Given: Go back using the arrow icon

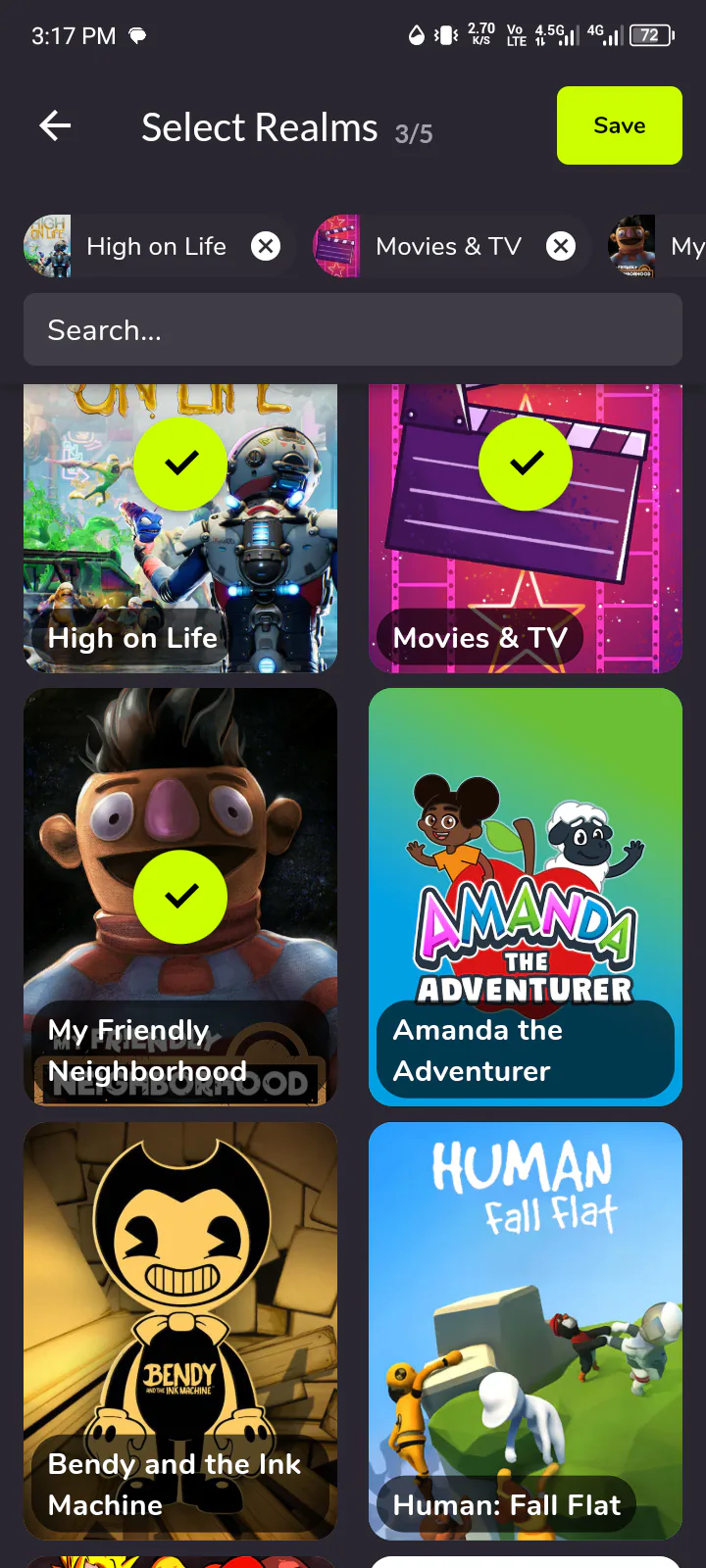Looking at the screenshot, I should coord(55,125).
